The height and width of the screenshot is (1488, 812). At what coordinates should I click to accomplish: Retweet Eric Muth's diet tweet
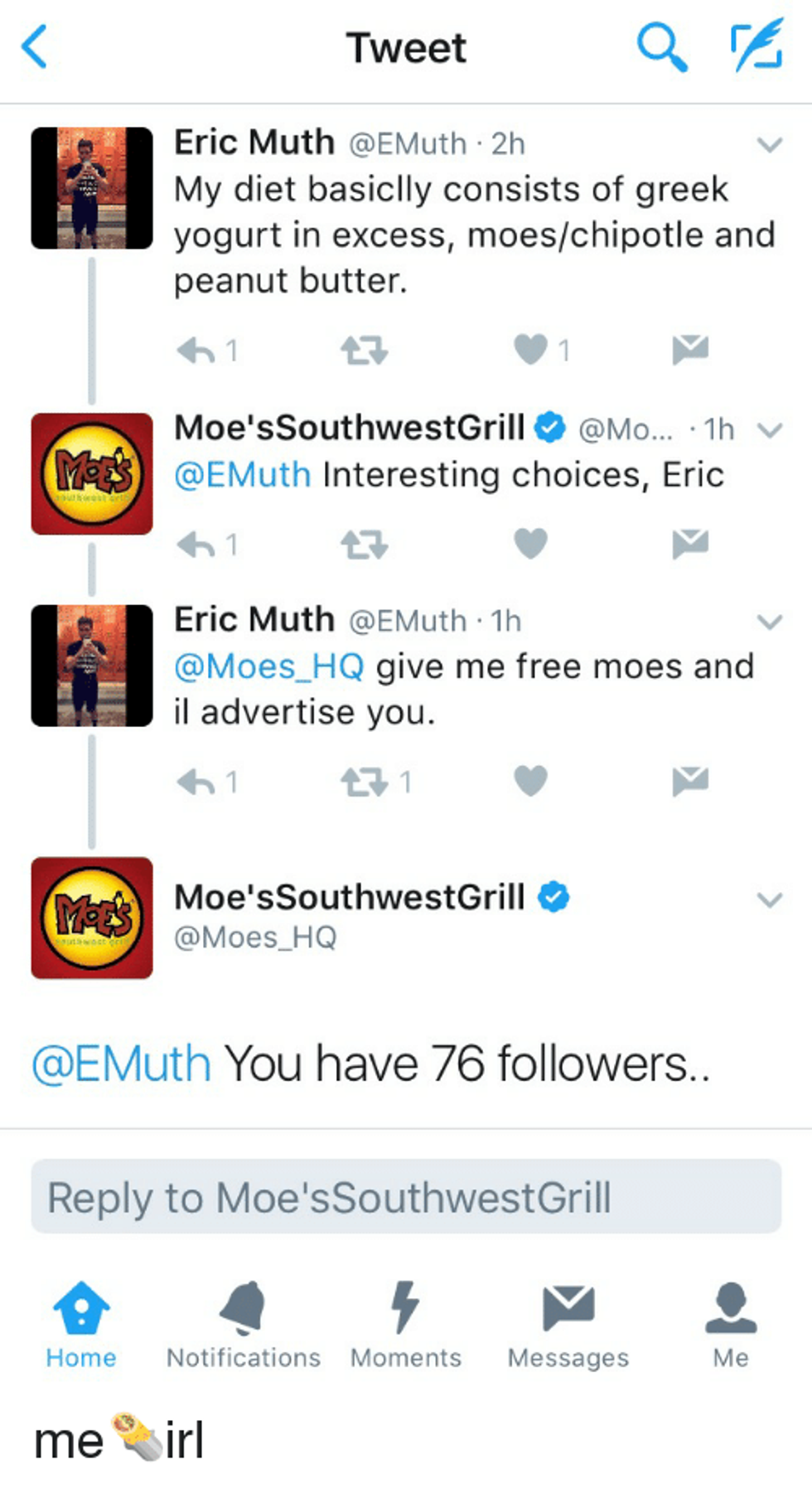coord(365,351)
